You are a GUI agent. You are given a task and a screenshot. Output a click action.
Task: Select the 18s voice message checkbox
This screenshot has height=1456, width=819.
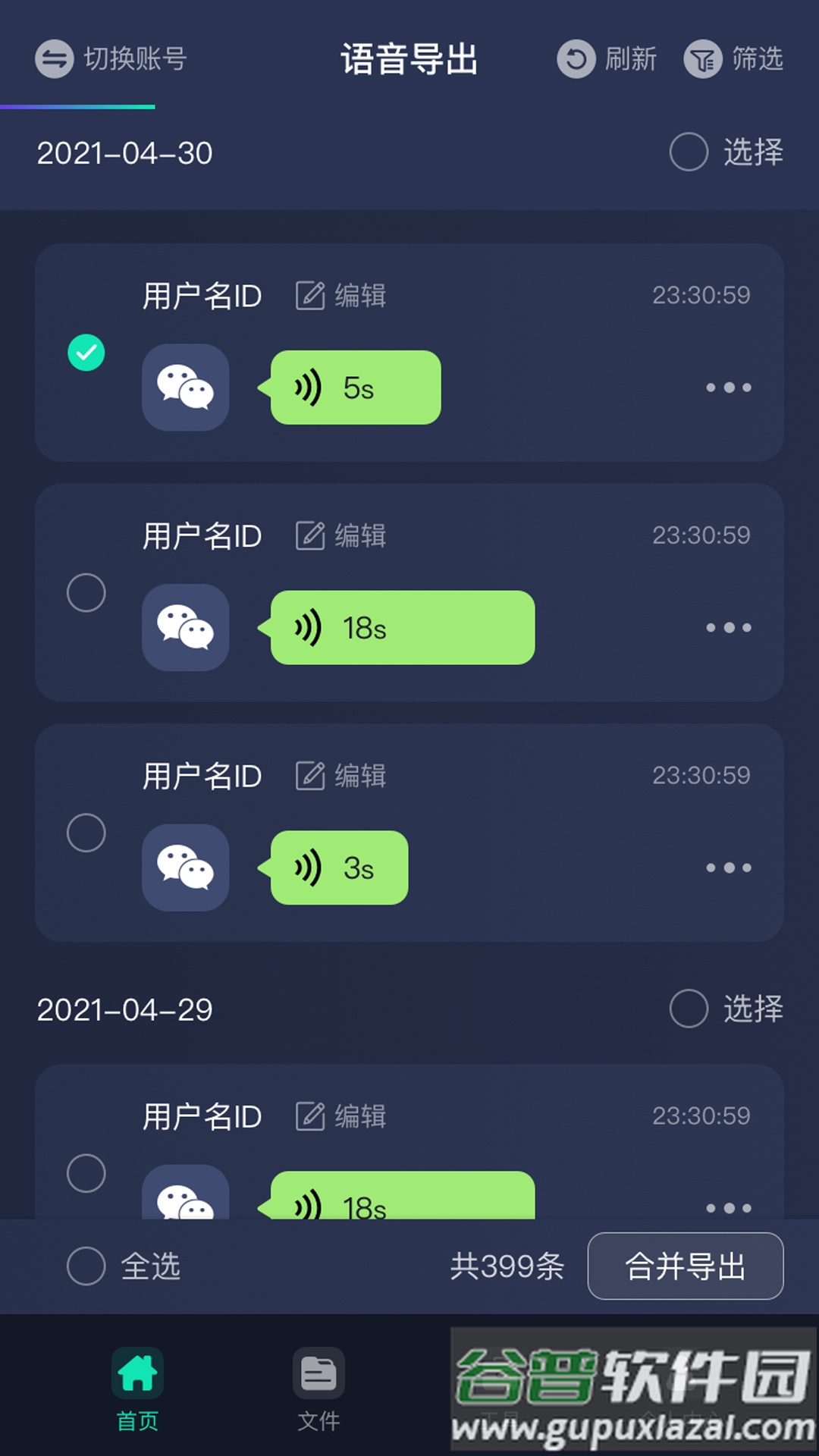[x=86, y=593]
